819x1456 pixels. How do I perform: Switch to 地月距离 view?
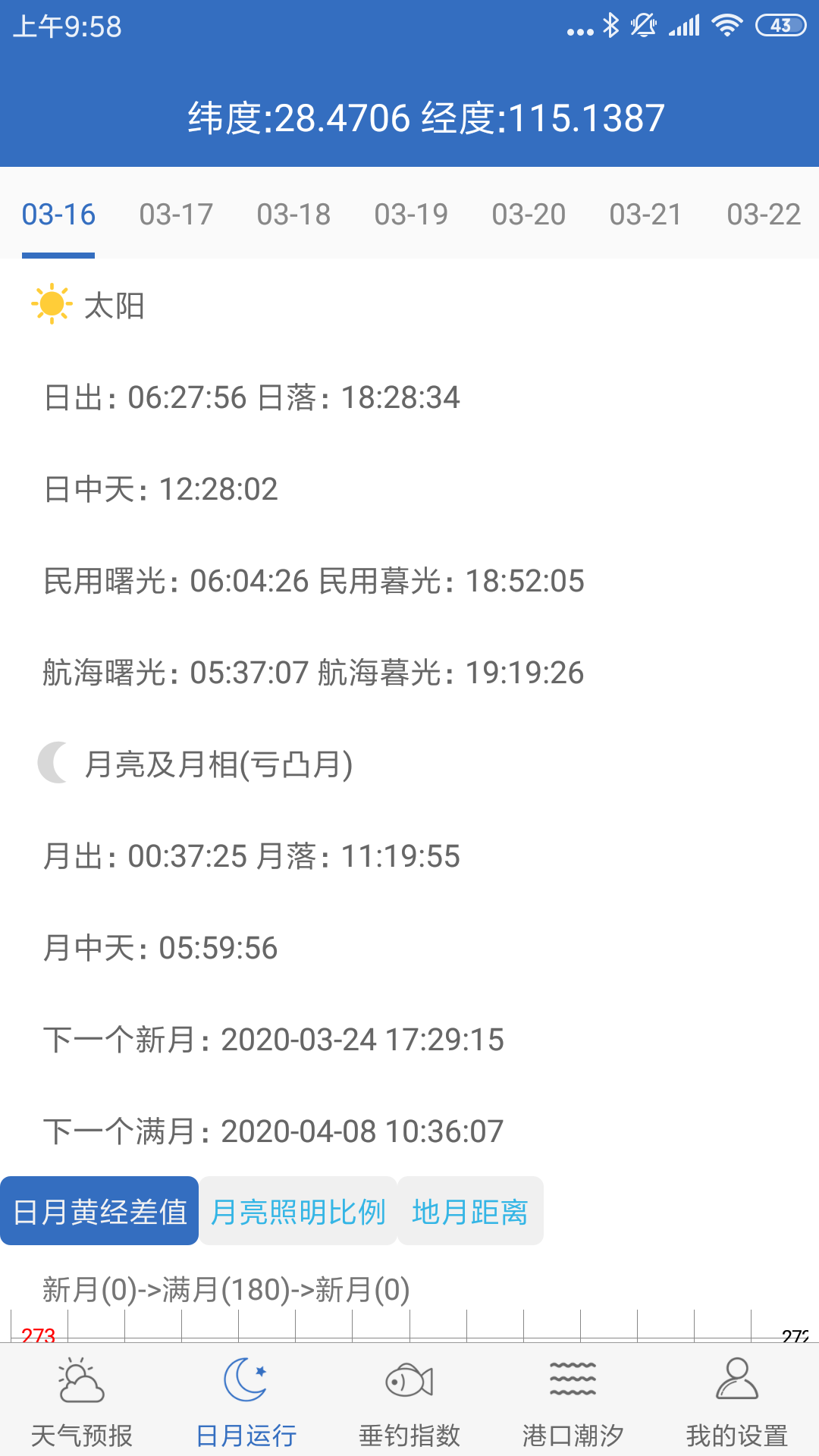click(470, 1210)
